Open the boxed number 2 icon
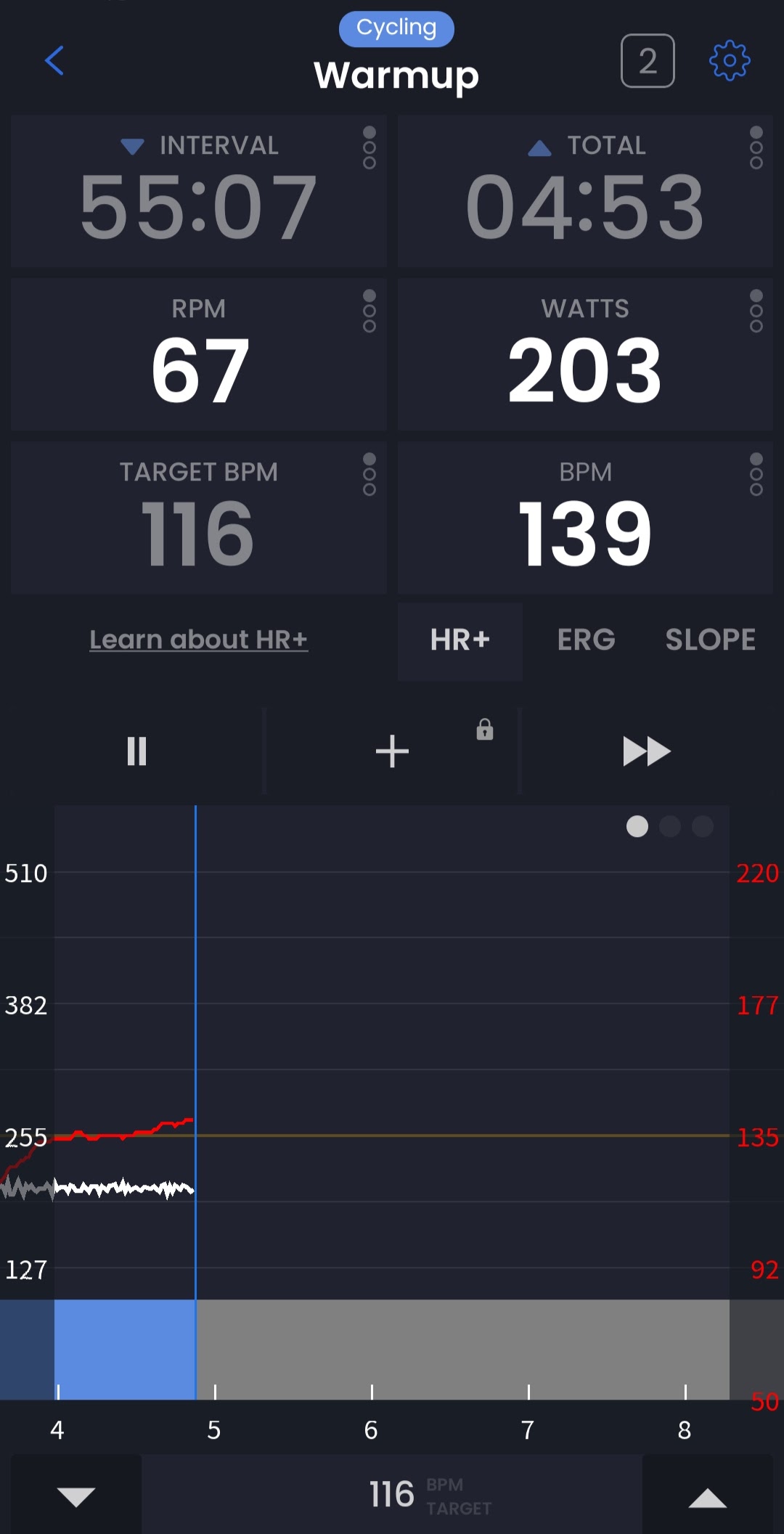 click(x=648, y=60)
